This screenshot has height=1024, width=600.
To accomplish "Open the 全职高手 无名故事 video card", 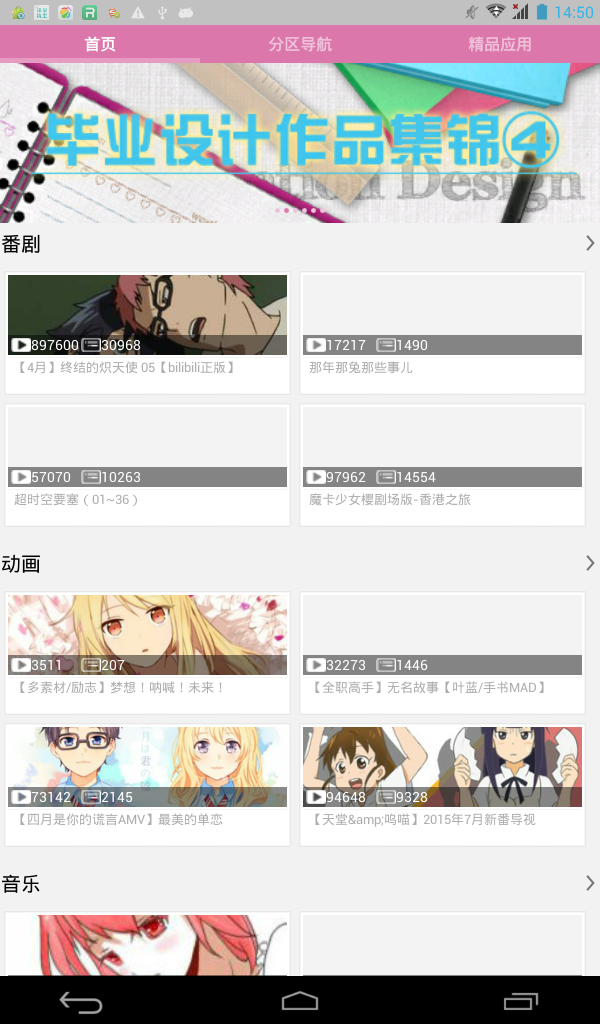I will 443,652.
